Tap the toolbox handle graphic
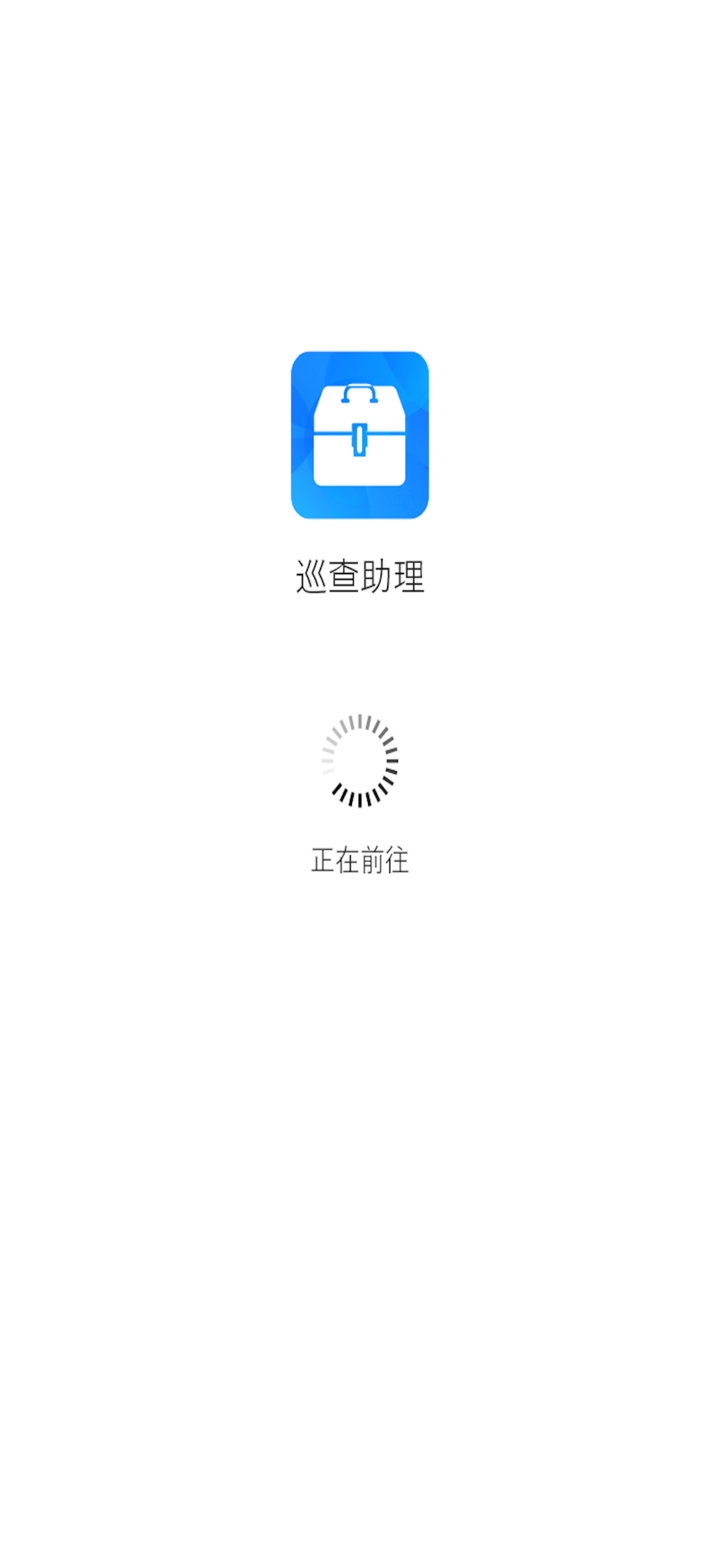The image size is (720, 1558). coord(360,392)
